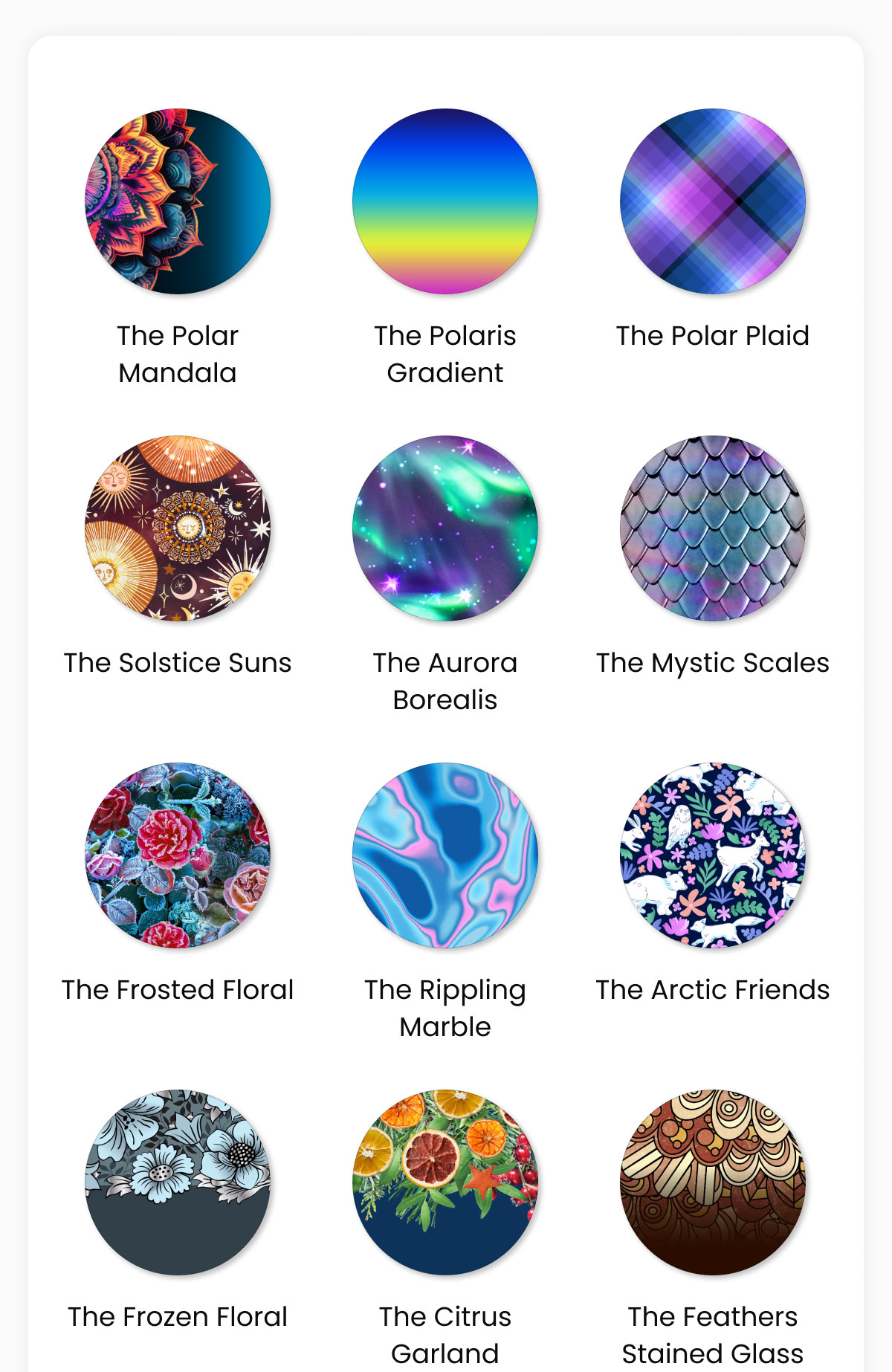The width and height of the screenshot is (892, 1372).
Task: Tap The Solstice Suns design
Action: click(x=178, y=528)
